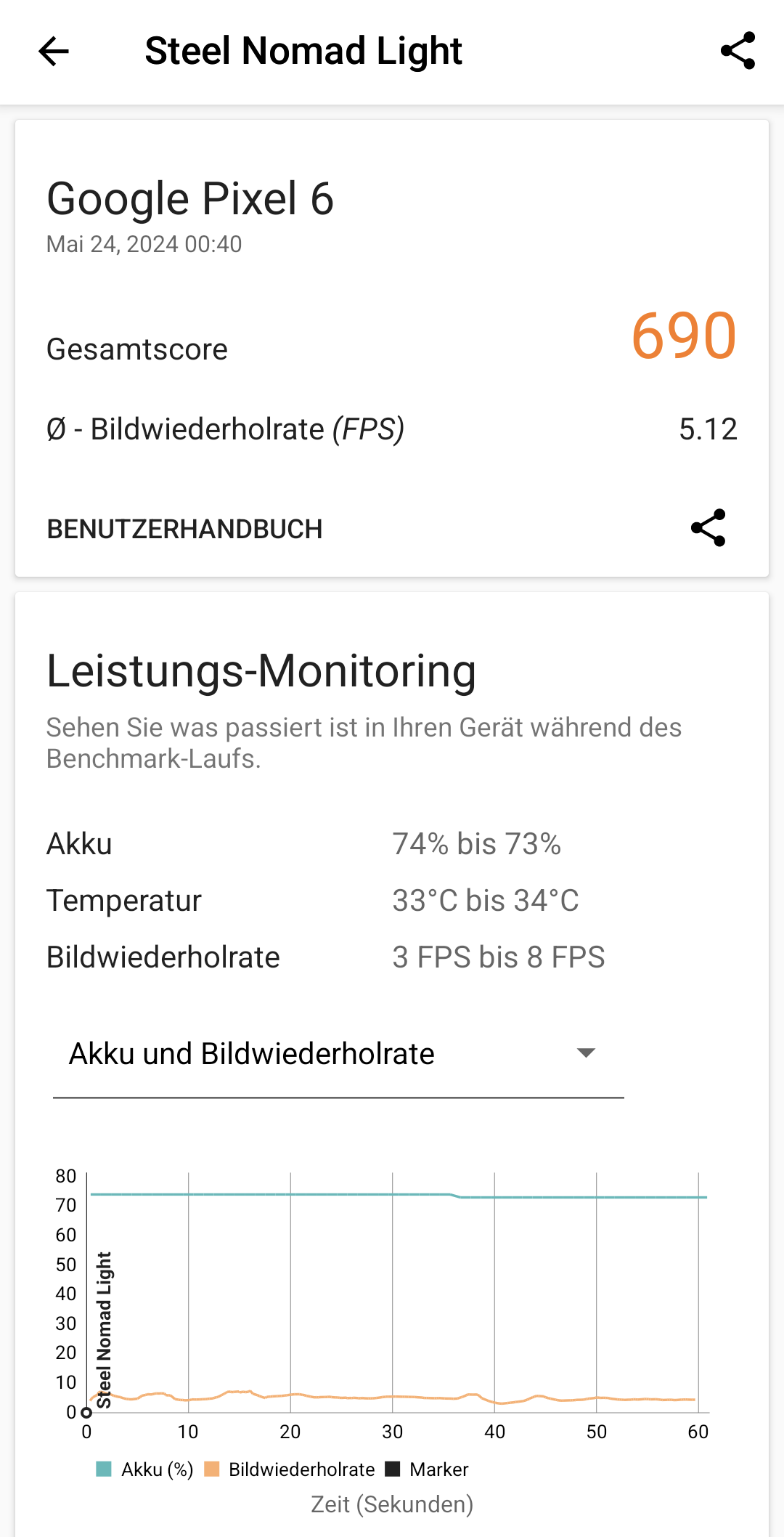Go back from Steel Nomad Light results
Screen dimensions: 784x1537
click(x=54, y=52)
